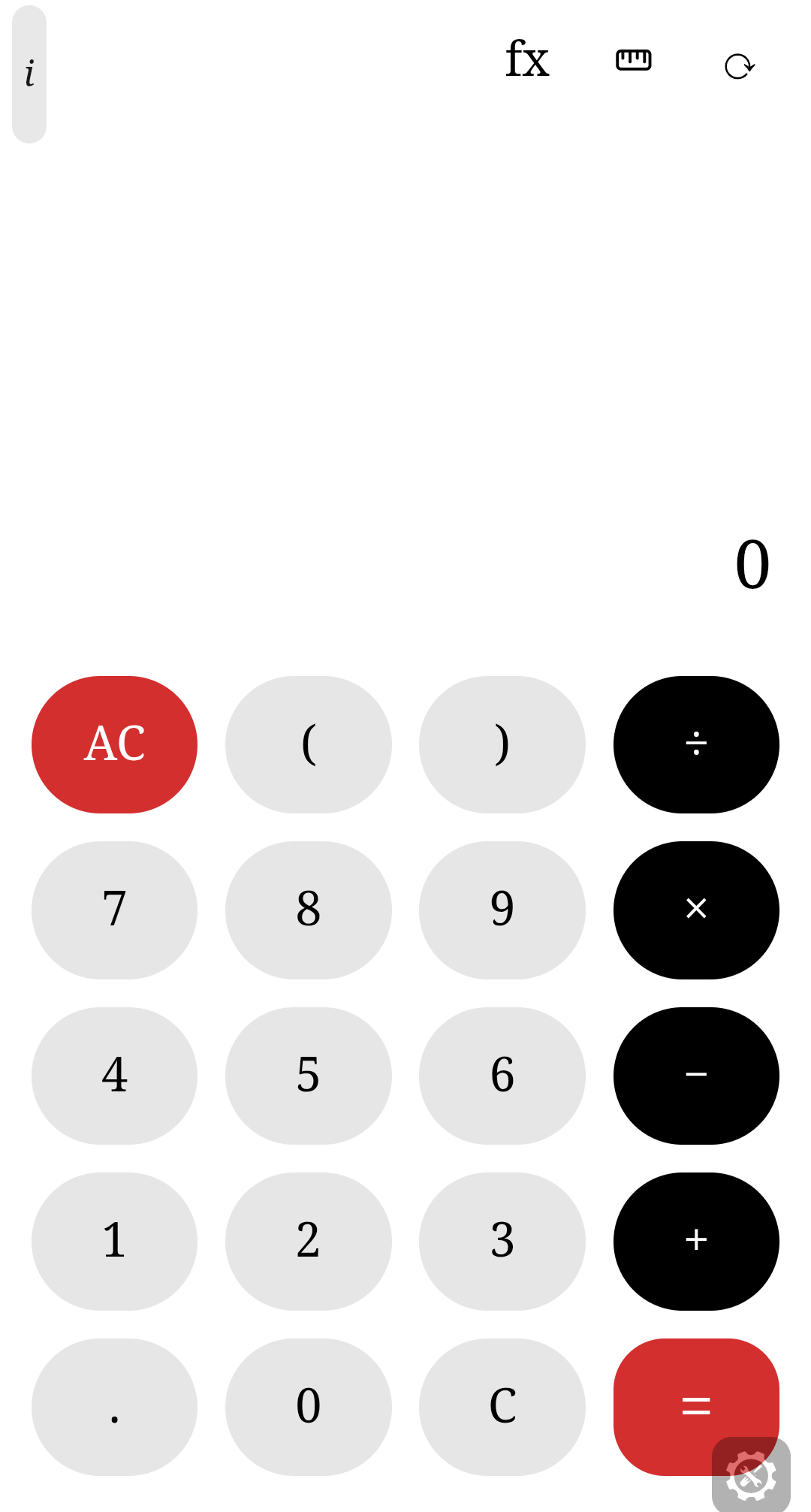811x1512 pixels.
Task: Select the divide operator
Action: [696, 744]
